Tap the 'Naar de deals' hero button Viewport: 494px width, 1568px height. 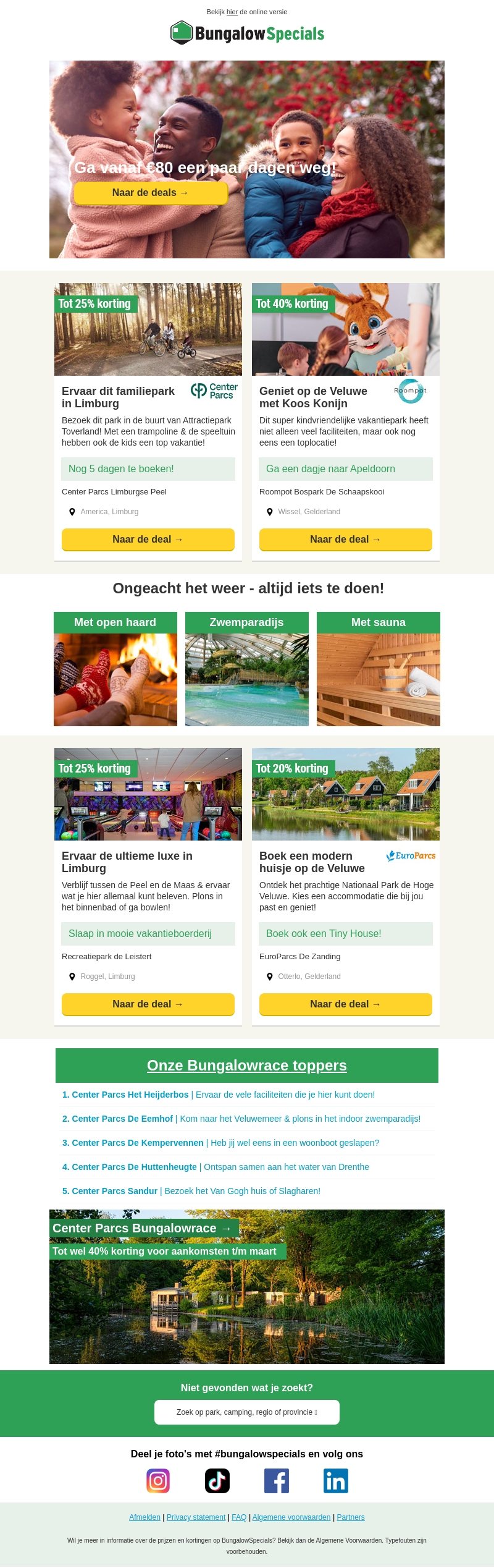151,193
